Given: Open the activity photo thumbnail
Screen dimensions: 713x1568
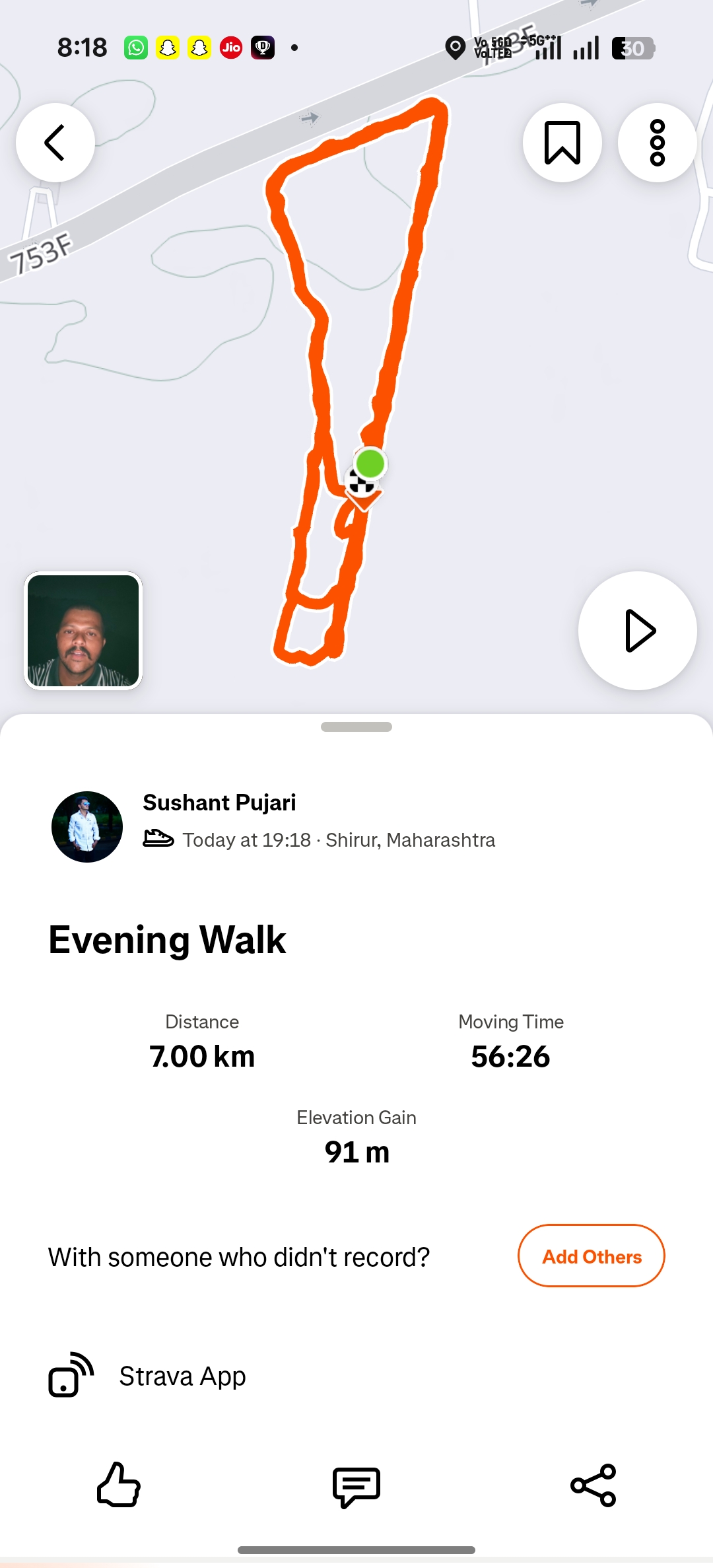Looking at the screenshot, I should (x=83, y=631).
